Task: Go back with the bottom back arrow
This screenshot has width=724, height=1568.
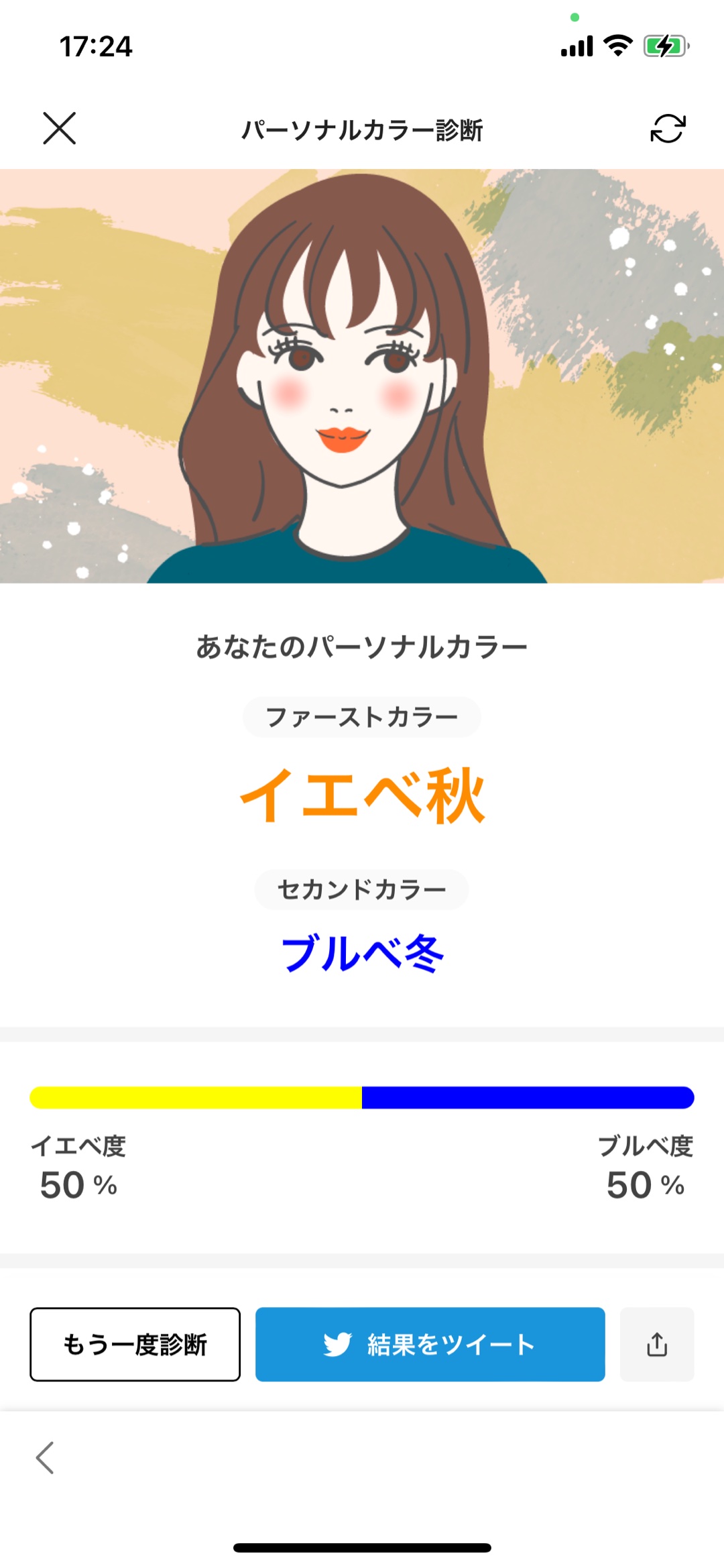Action: 45,1457
